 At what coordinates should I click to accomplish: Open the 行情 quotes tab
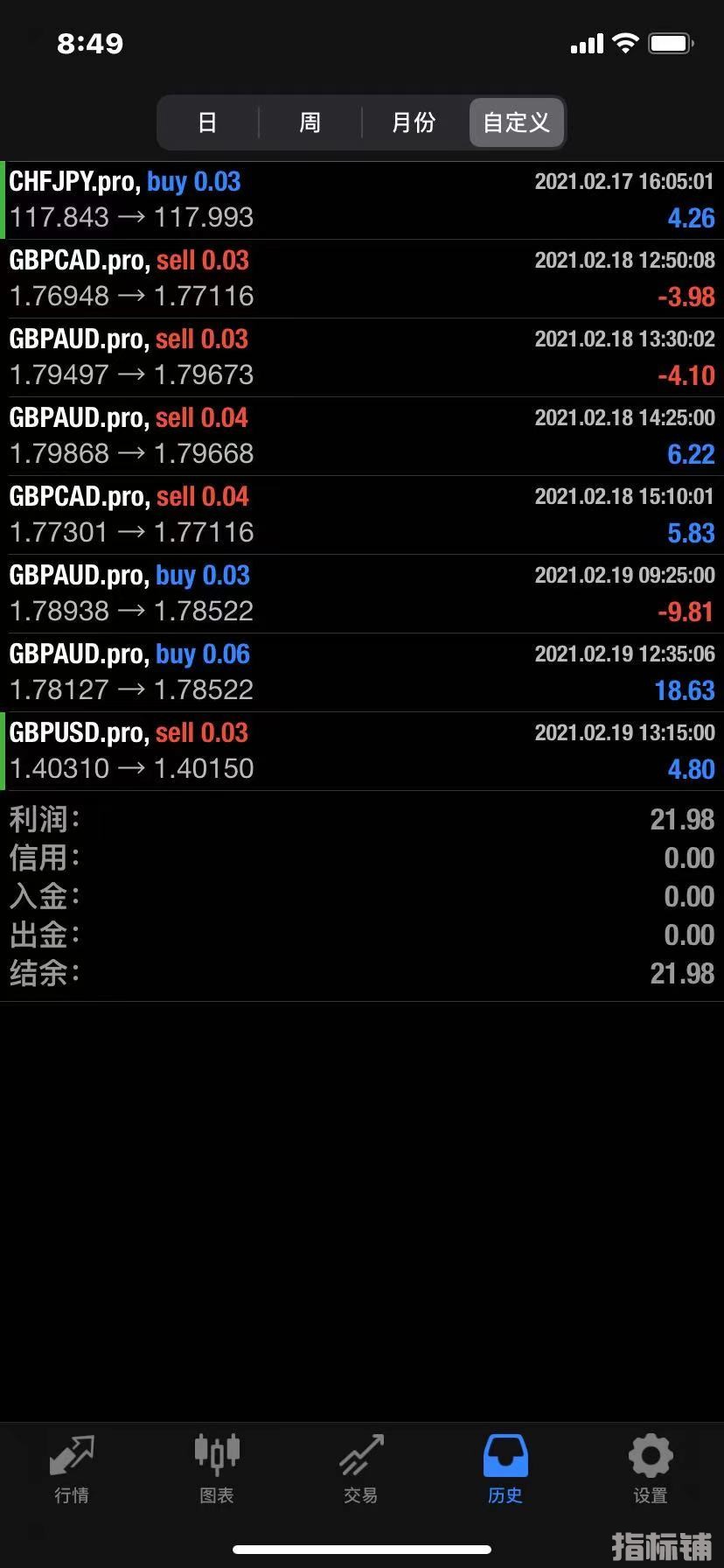point(72,1469)
